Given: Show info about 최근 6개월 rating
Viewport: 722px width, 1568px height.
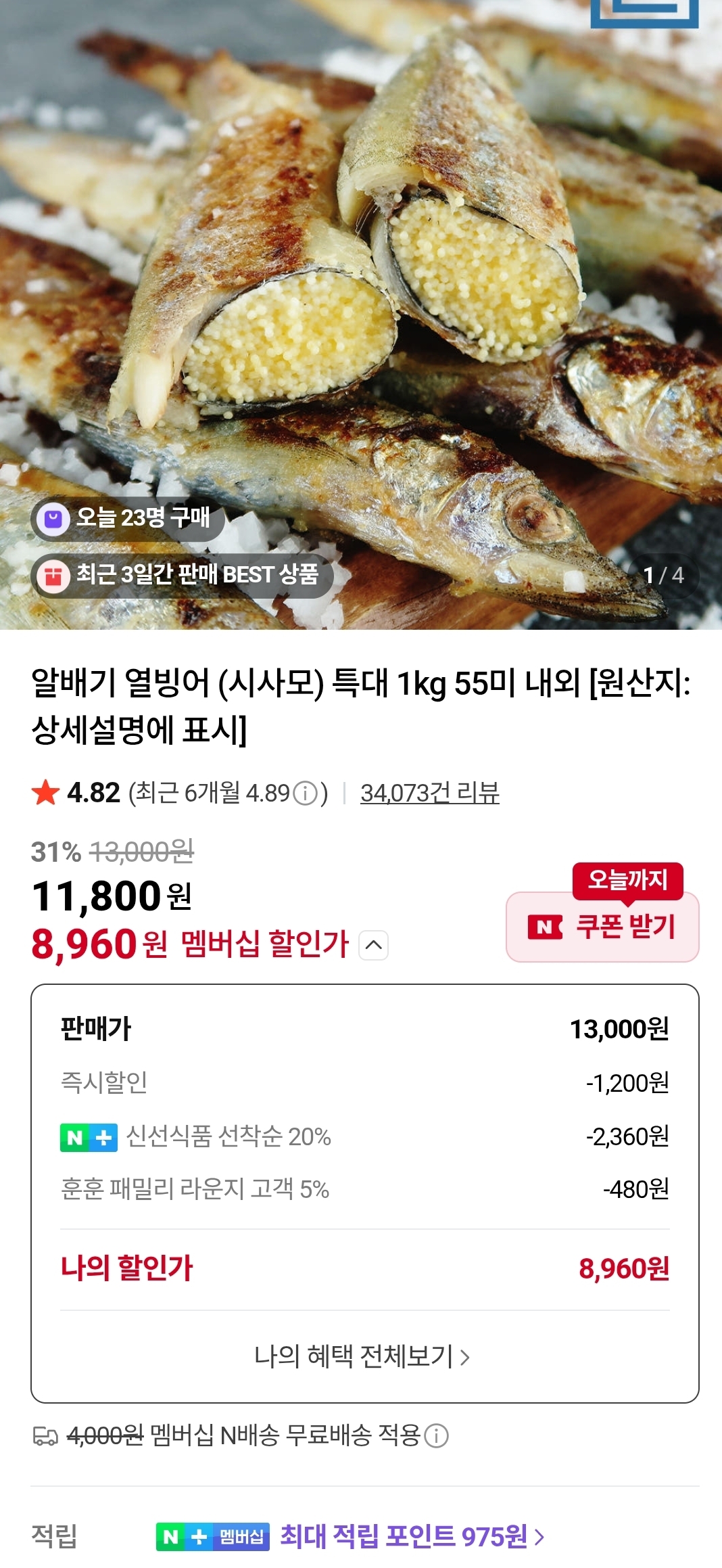Looking at the screenshot, I should 306,793.
